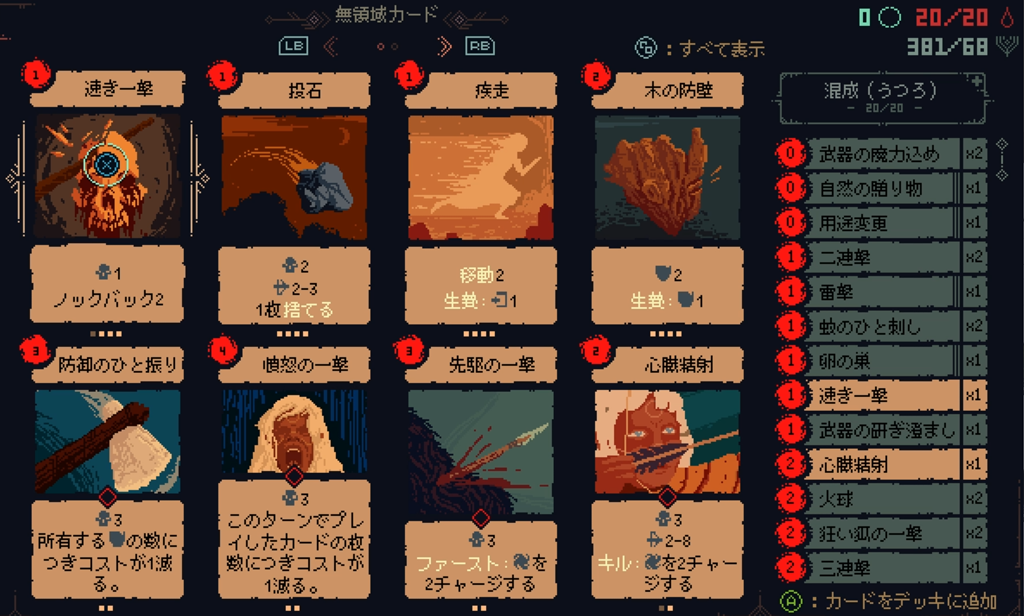Select 雷撃 in the deck list
This screenshot has width=1024, height=616.
[880, 292]
